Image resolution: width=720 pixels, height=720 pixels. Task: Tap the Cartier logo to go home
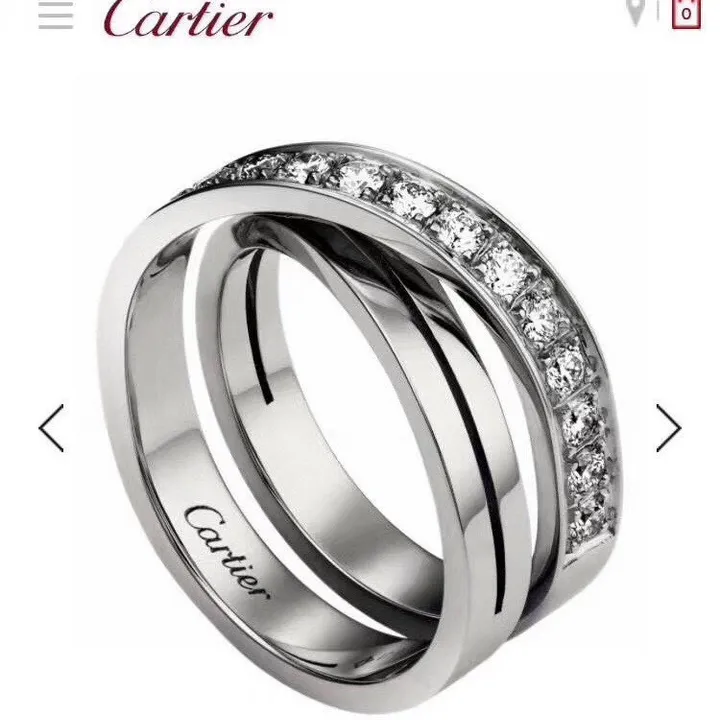[x=188, y=18]
